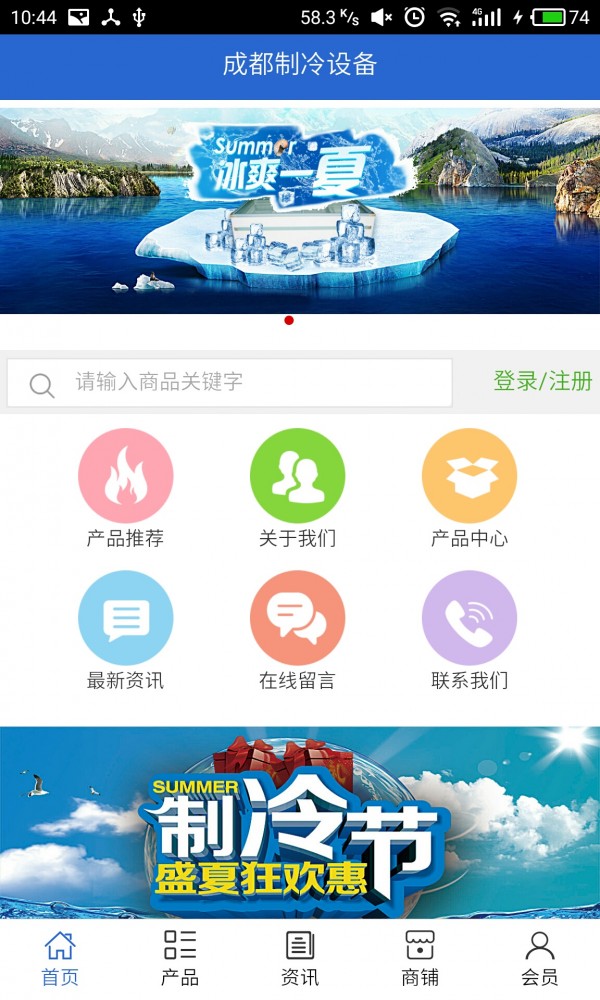Open the 关于我们 about us page
The height and width of the screenshot is (1000, 600).
coord(297,487)
